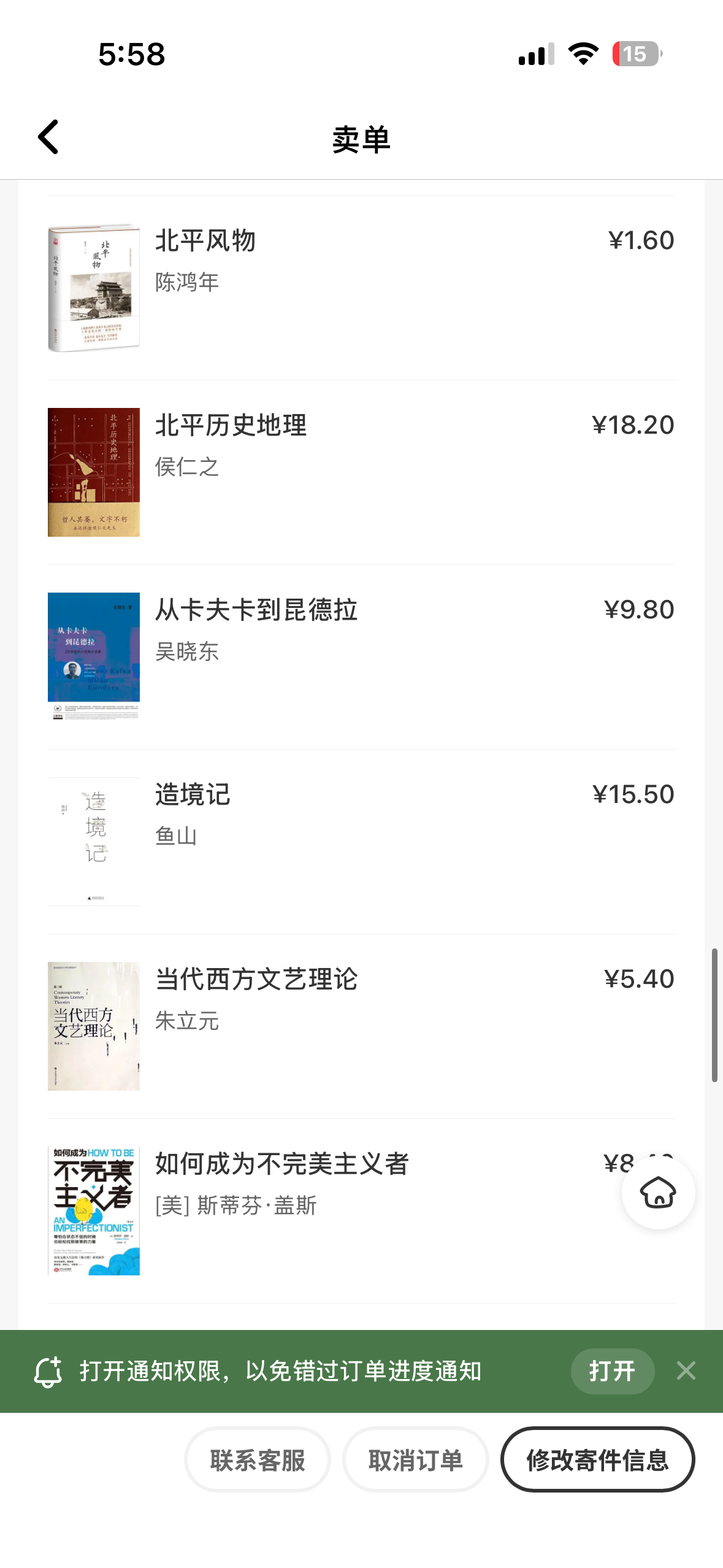Open the book 从卡夫卡到昆德拉
Viewport: 723px width, 1568px height.
256,610
